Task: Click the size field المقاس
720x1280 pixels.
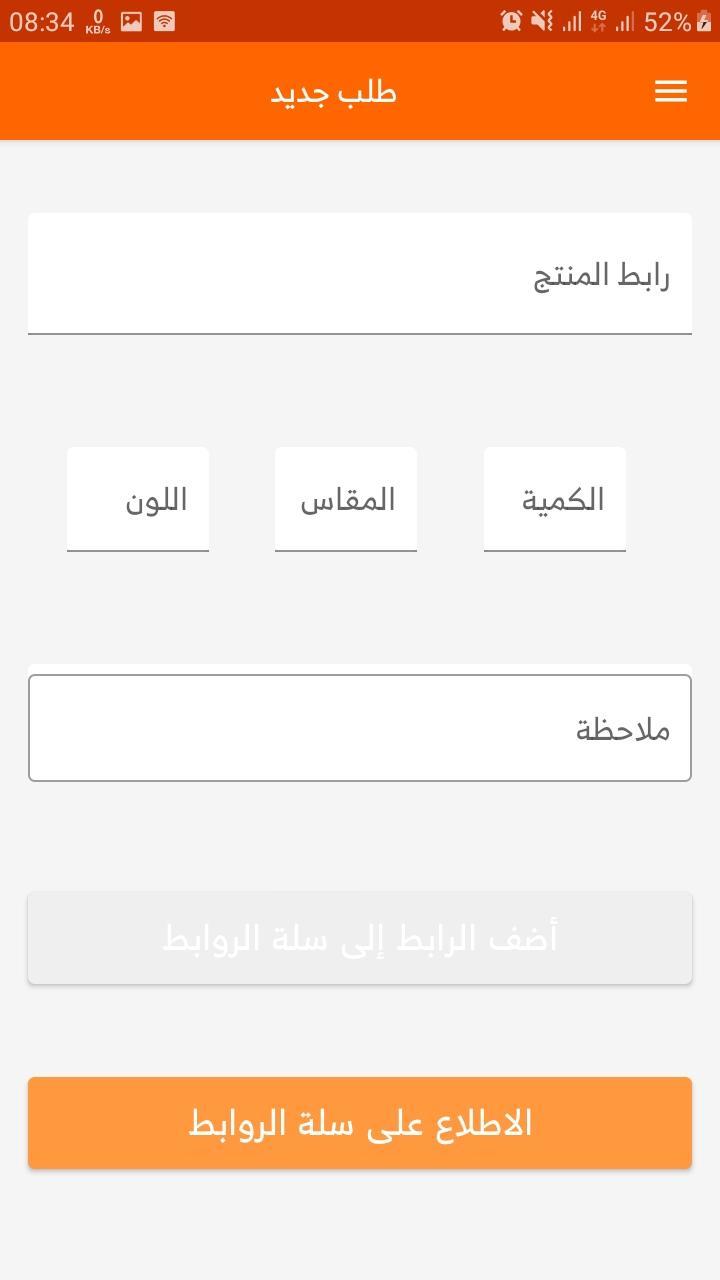Action: coord(345,497)
